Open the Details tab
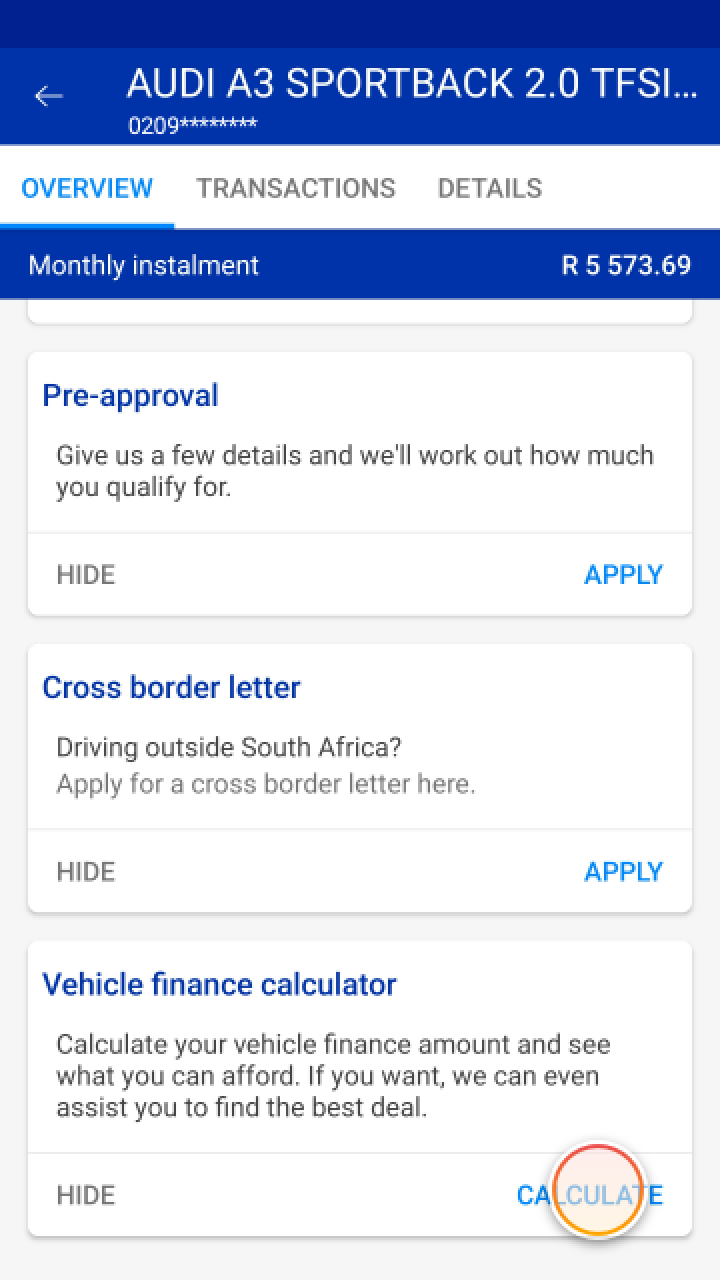This screenshot has width=720, height=1280. pyautogui.click(x=490, y=188)
